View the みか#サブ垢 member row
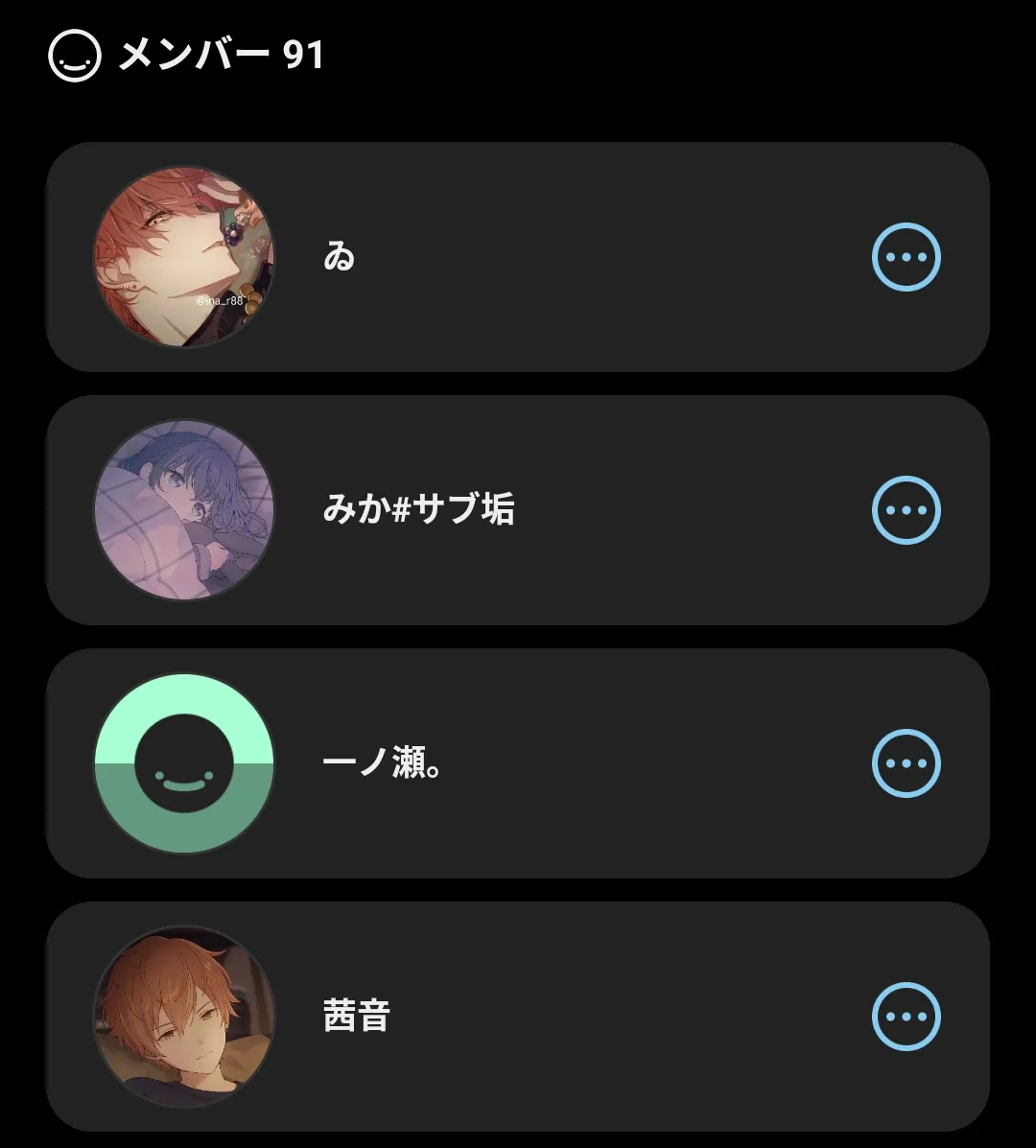1036x1148 pixels. click(518, 510)
